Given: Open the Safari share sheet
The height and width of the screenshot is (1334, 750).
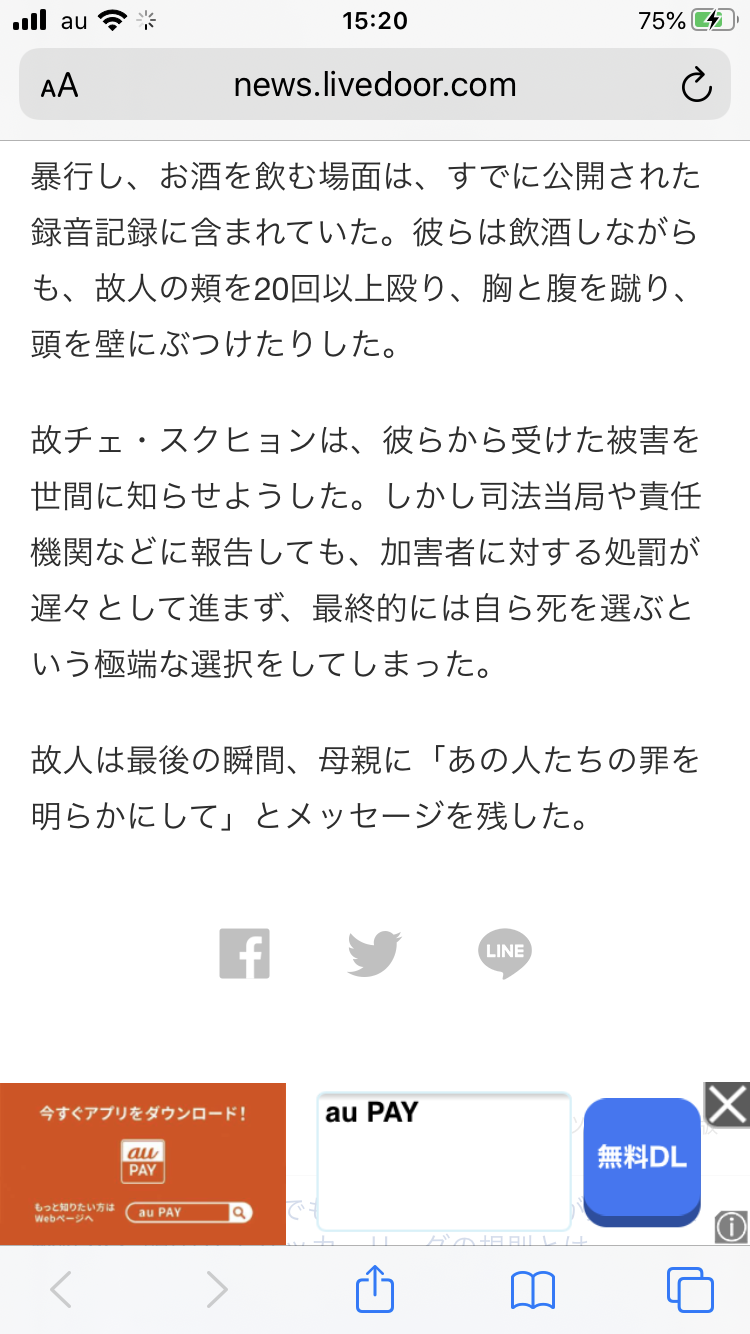Looking at the screenshot, I should tap(375, 1290).
